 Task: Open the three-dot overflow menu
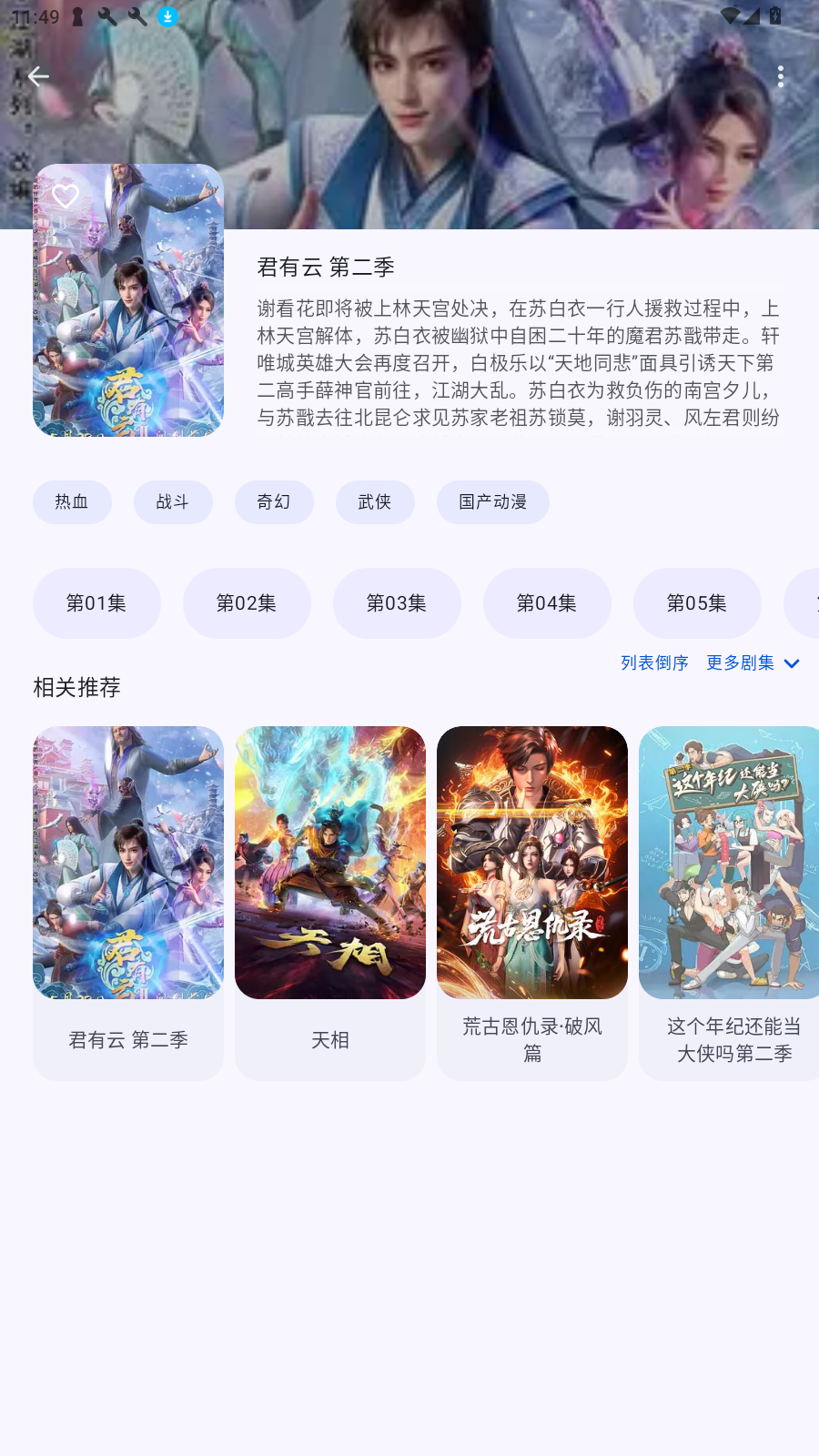click(780, 76)
